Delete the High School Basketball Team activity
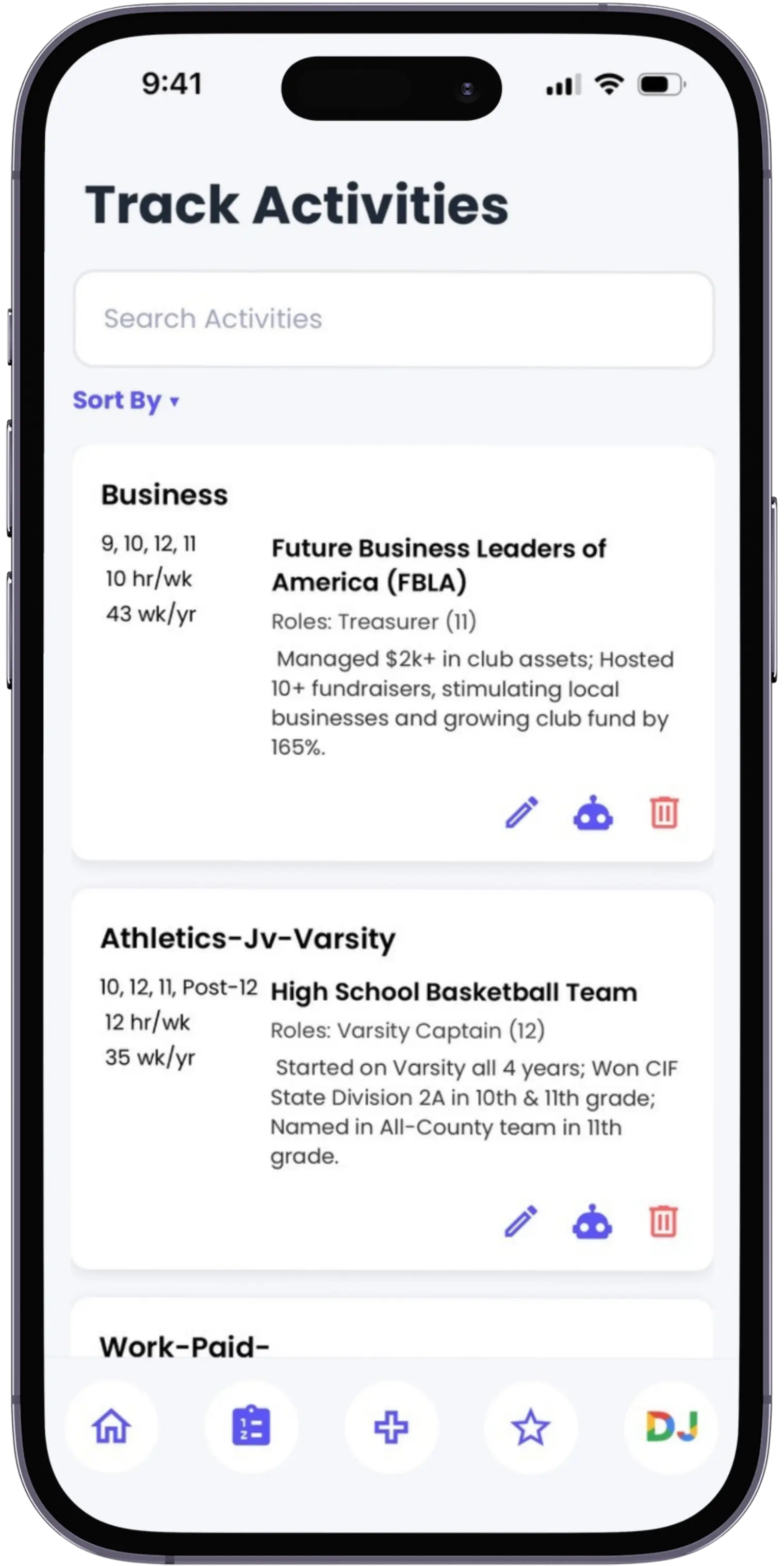The width and height of the screenshot is (784, 1566). click(663, 1221)
